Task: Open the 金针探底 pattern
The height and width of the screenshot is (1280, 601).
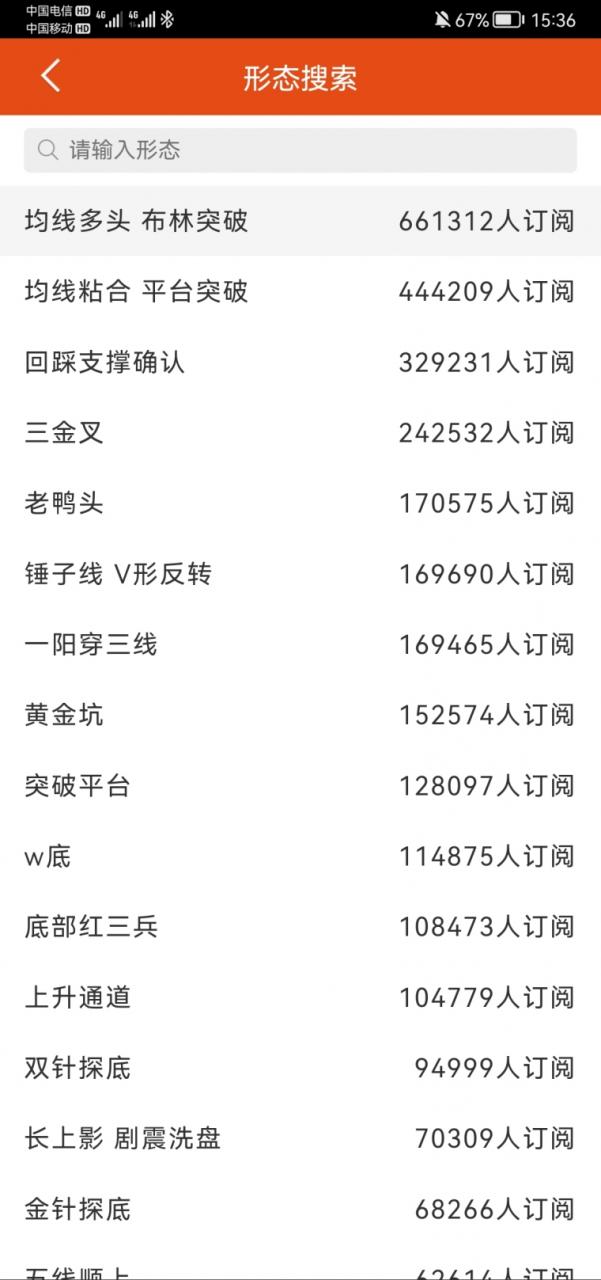Action: [x=300, y=1210]
